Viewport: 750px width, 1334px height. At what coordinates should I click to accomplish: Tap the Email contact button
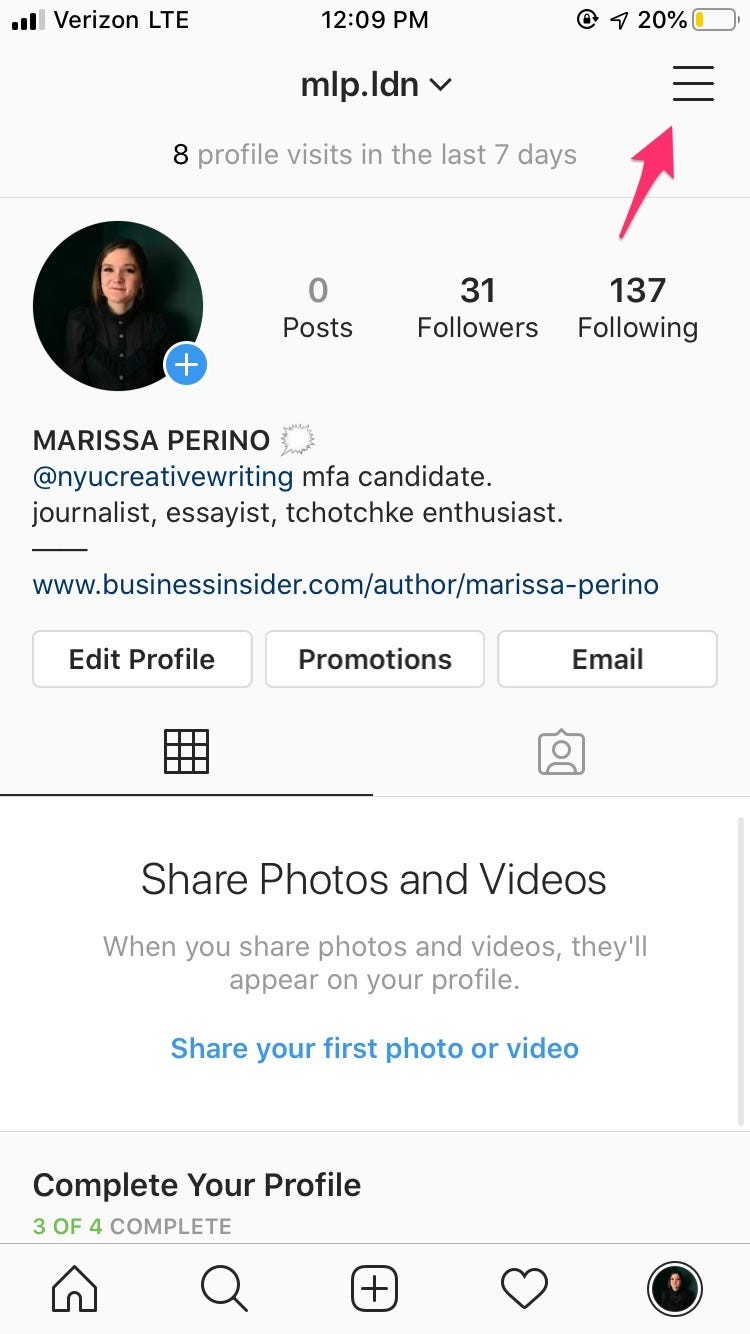pyautogui.click(x=607, y=659)
